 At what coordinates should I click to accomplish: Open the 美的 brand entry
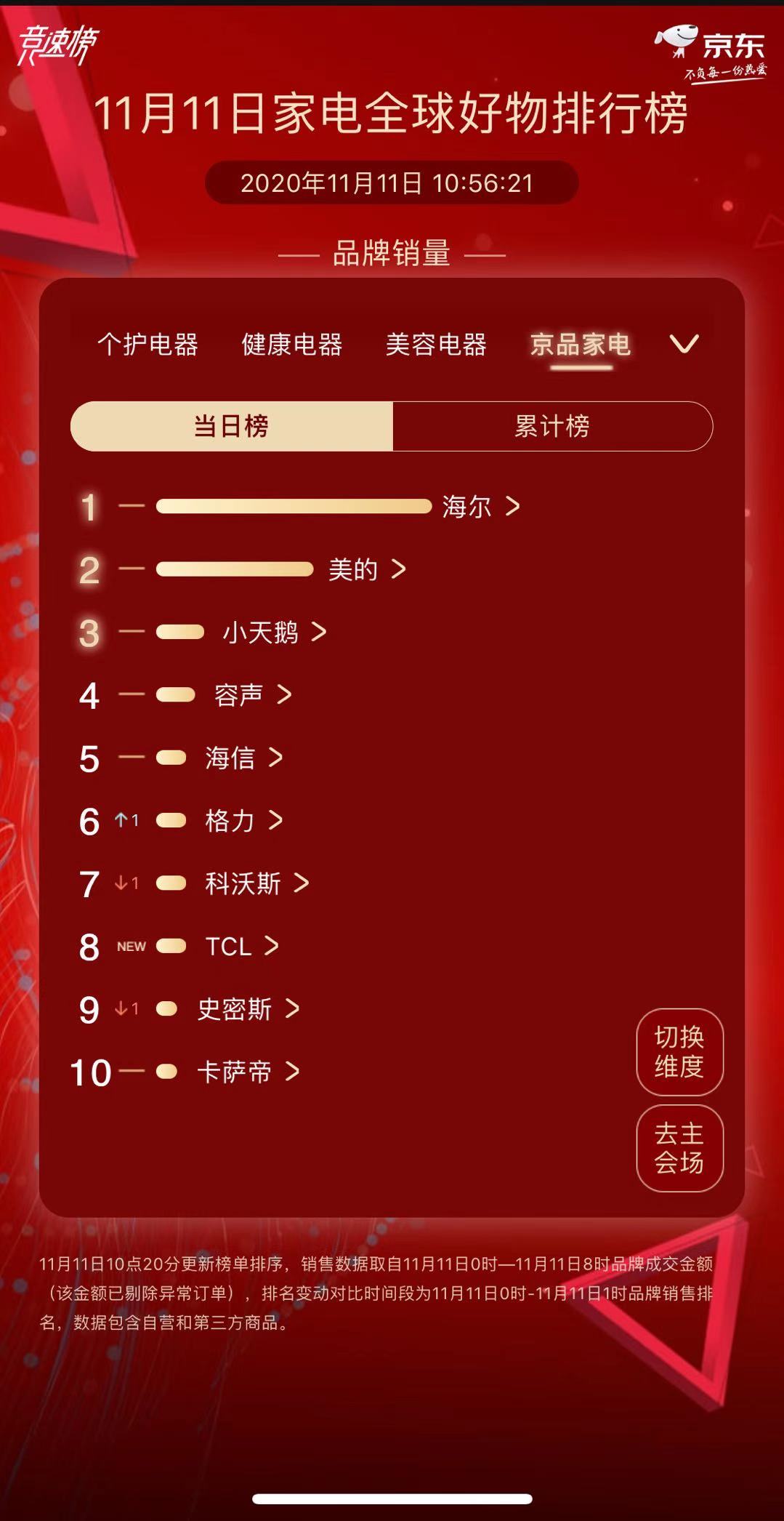pyautogui.click(x=366, y=569)
